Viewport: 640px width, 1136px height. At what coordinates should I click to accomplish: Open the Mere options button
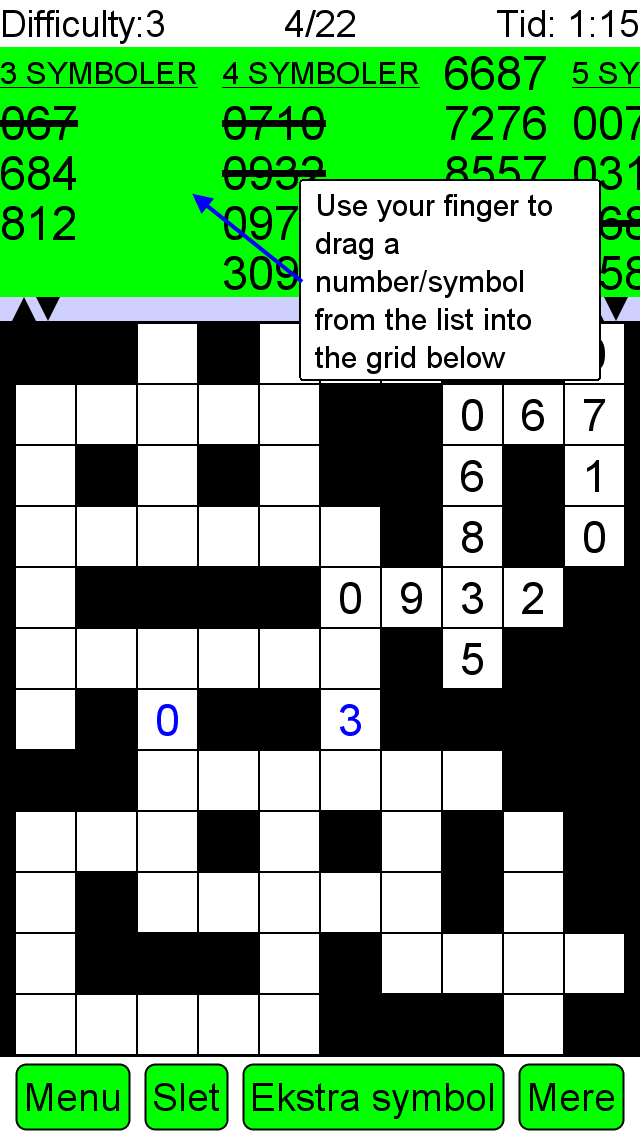[571, 1097]
